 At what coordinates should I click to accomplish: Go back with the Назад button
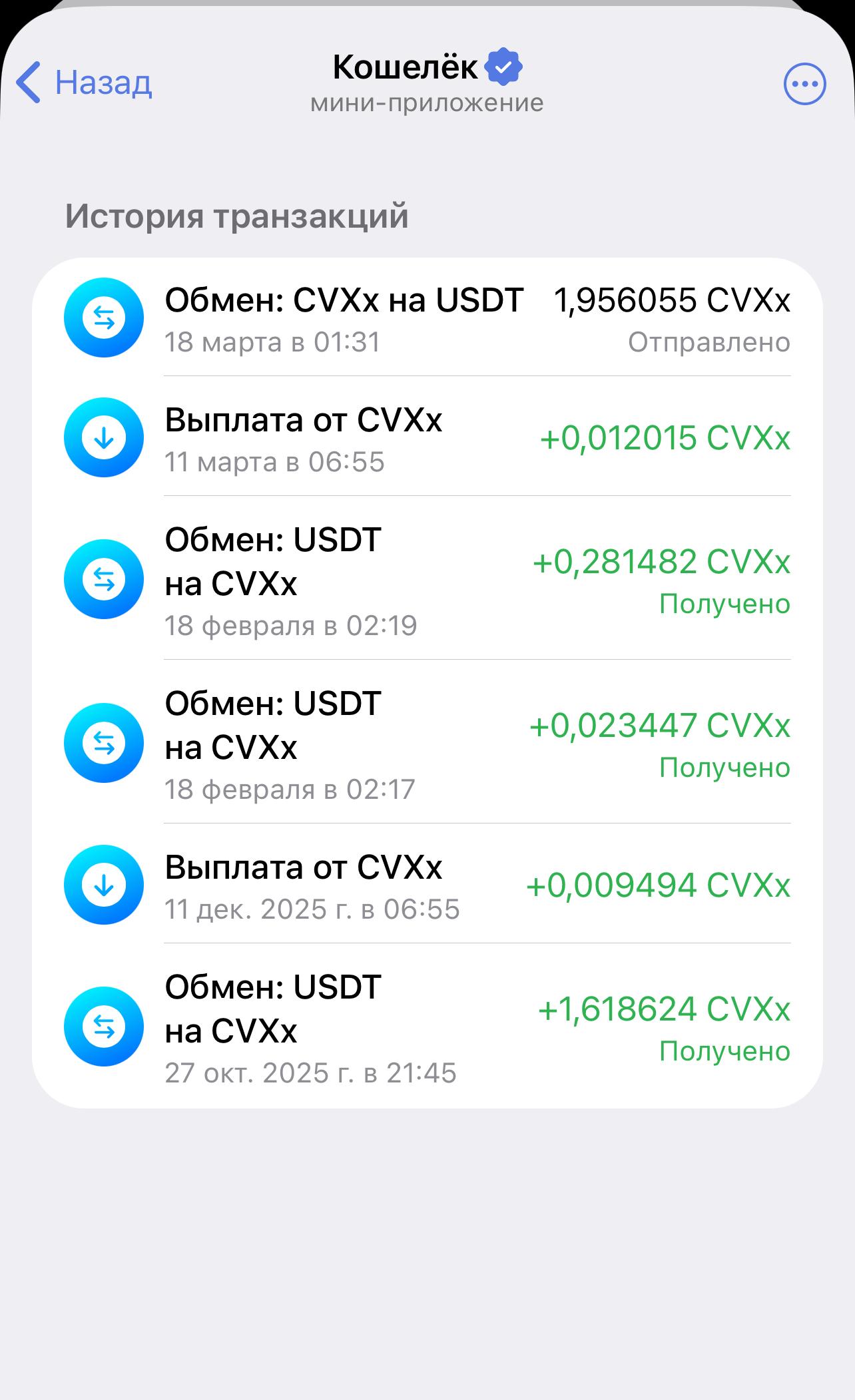[x=85, y=83]
